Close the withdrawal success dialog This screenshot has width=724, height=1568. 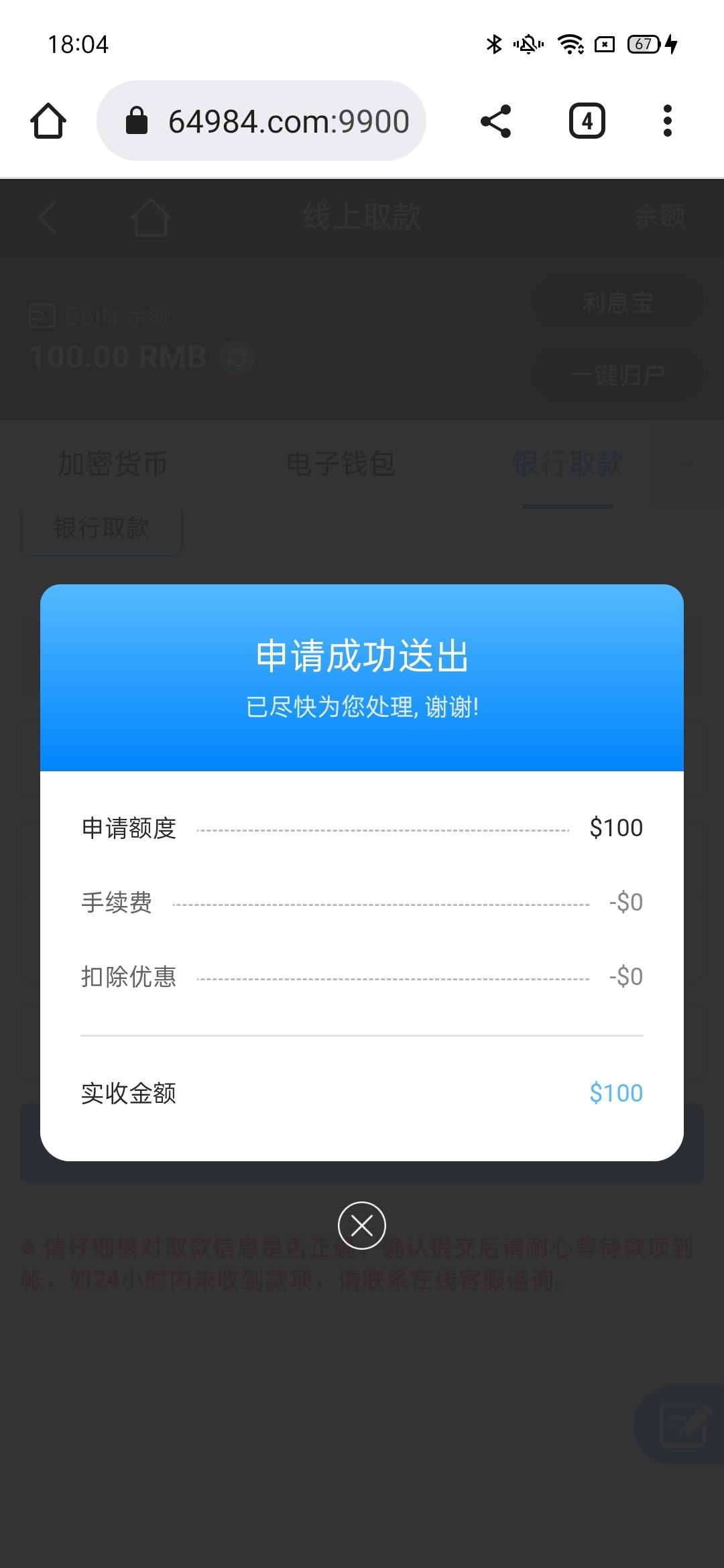coord(362,1226)
